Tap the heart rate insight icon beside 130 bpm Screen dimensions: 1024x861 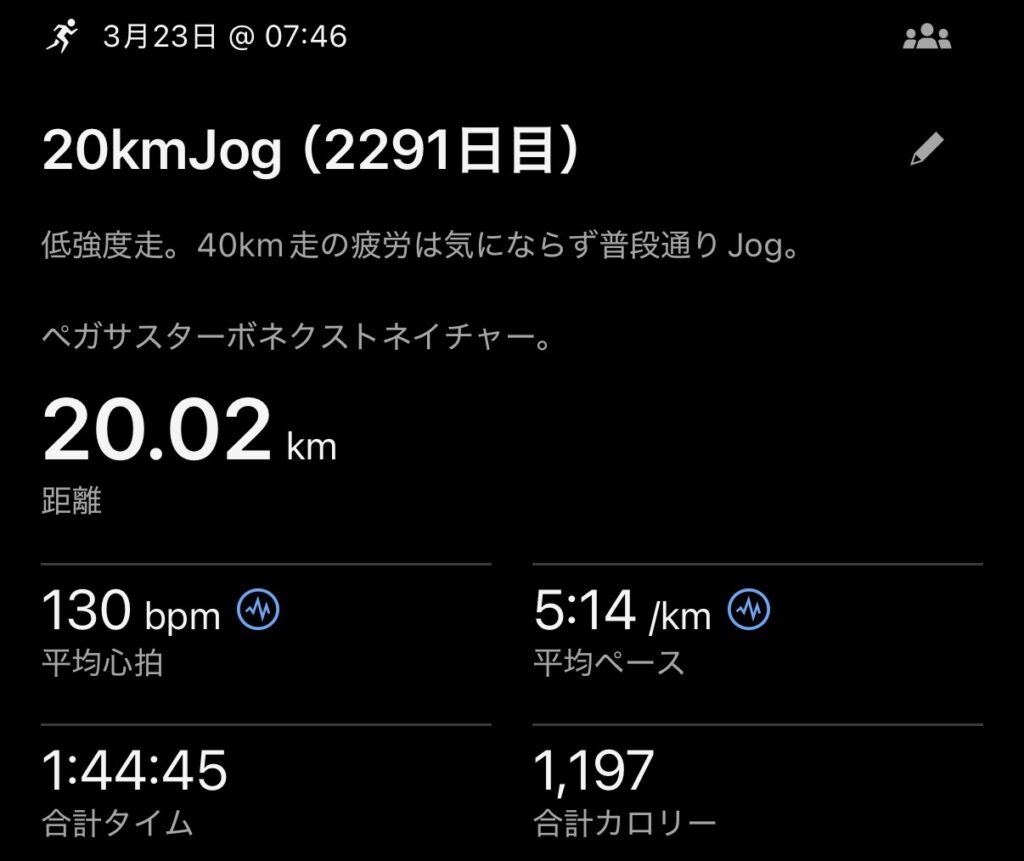click(258, 609)
